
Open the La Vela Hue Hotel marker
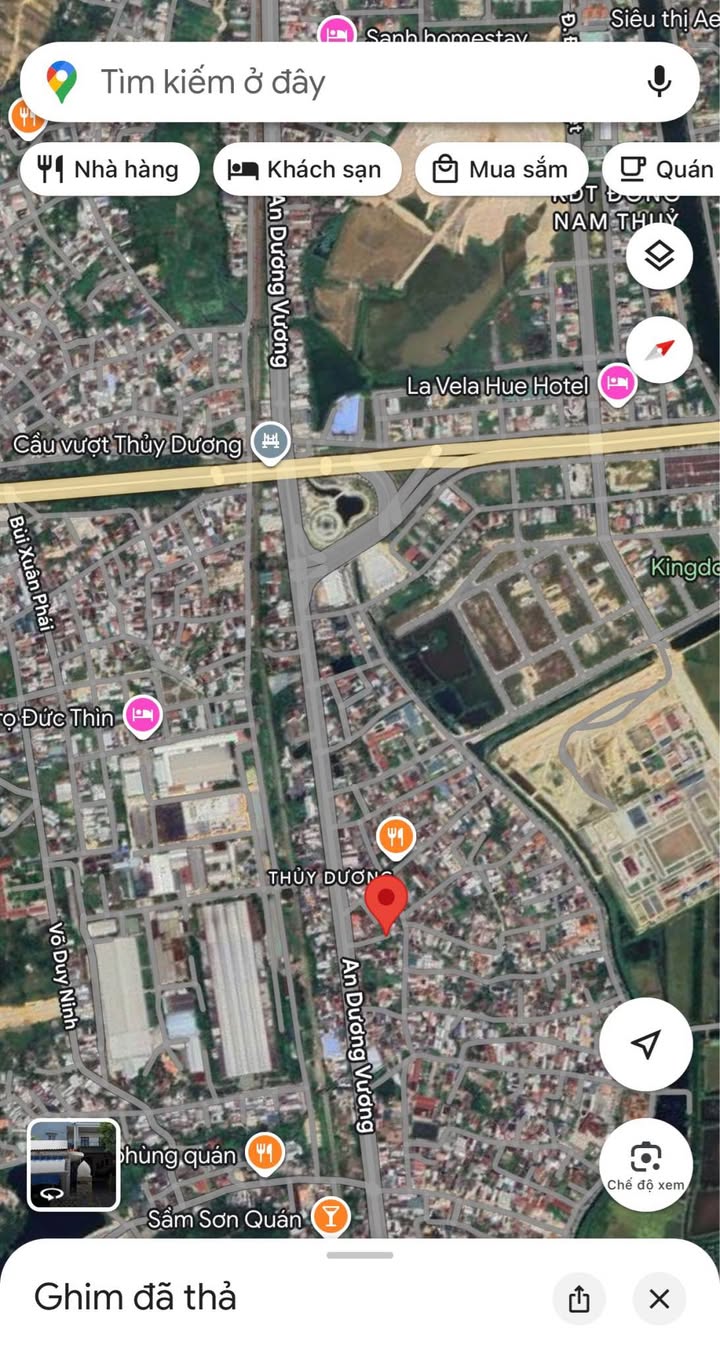click(x=617, y=384)
